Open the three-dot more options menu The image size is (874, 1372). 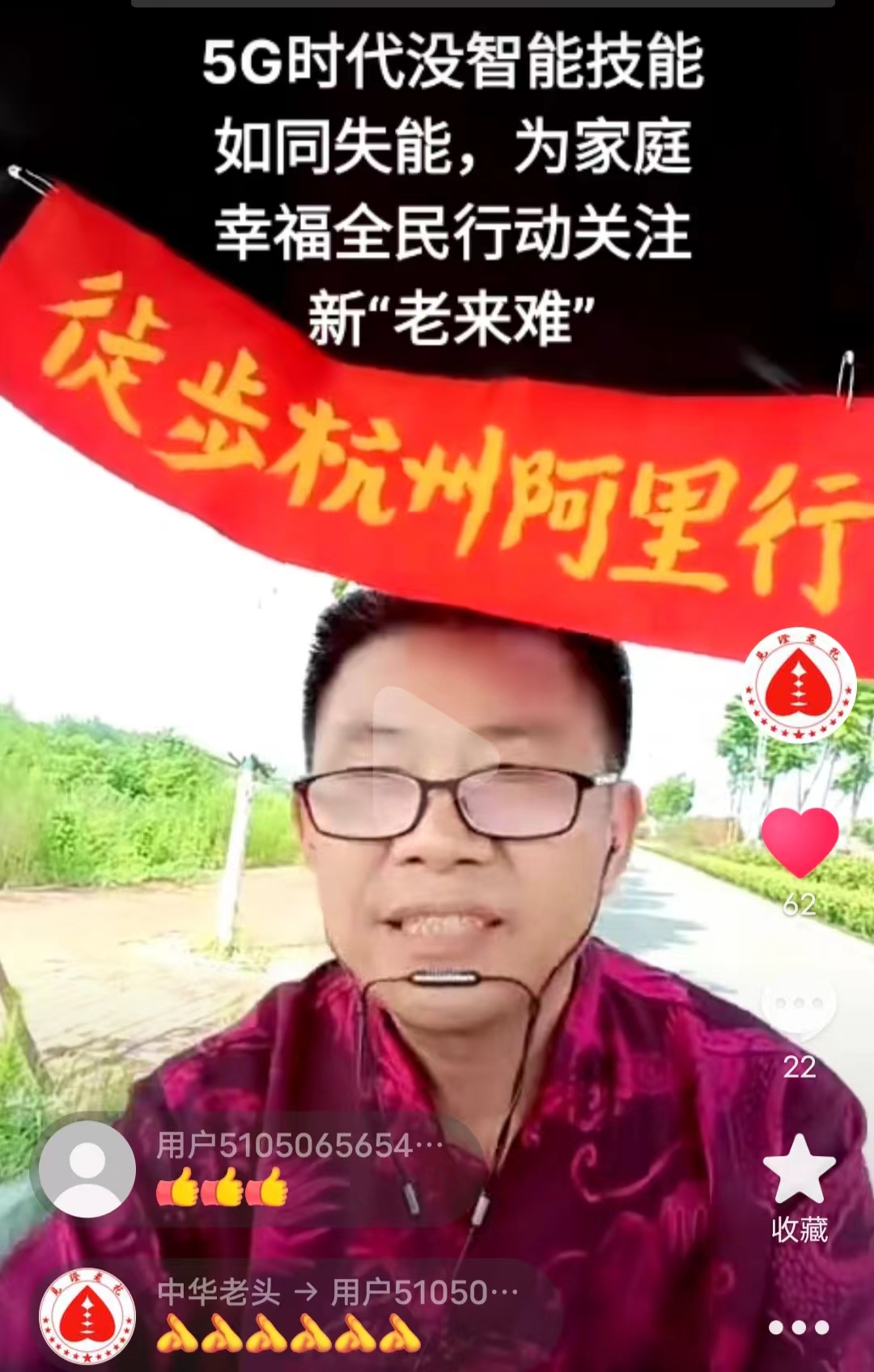pyautogui.click(x=799, y=1328)
